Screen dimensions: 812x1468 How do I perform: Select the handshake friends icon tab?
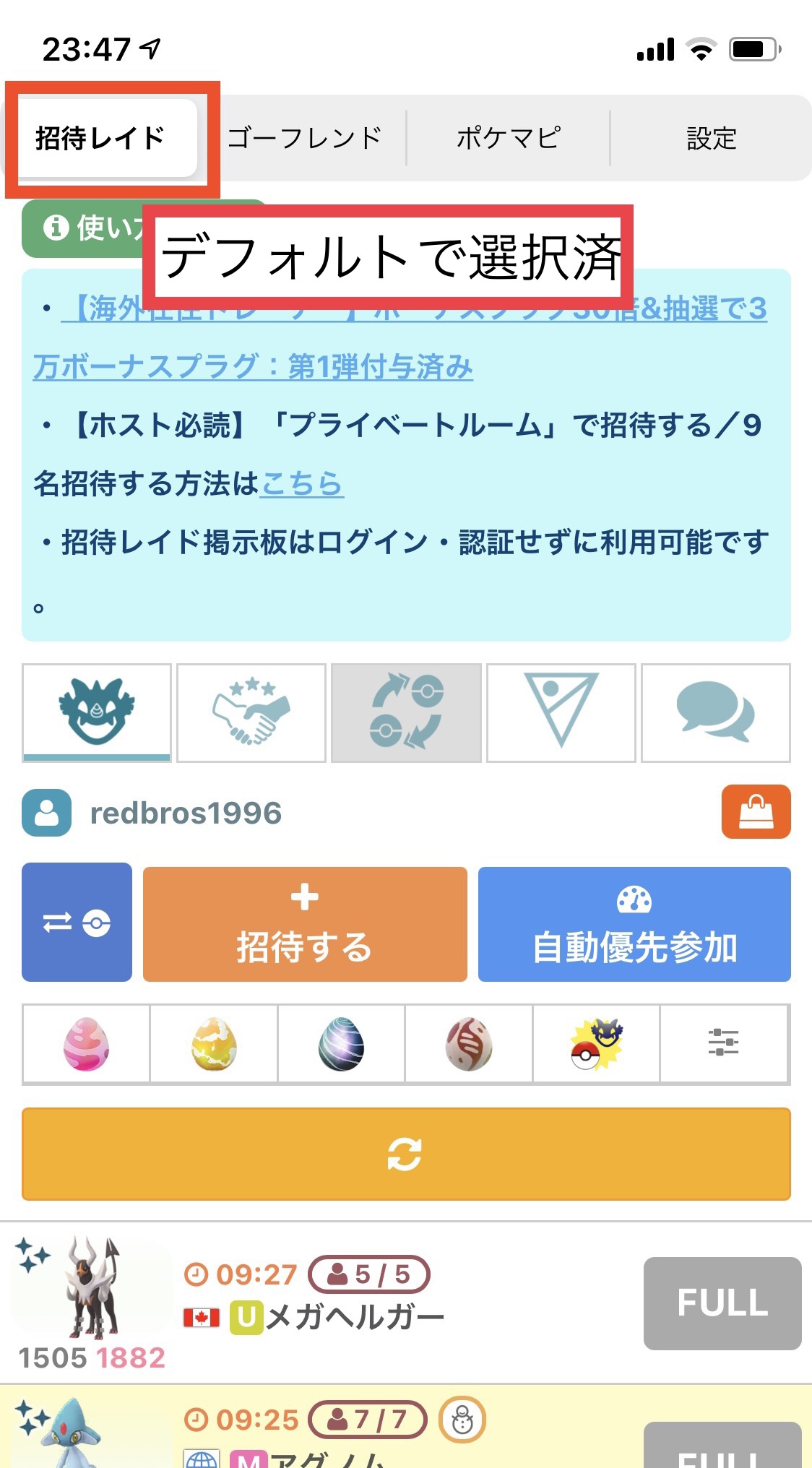[x=251, y=713]
